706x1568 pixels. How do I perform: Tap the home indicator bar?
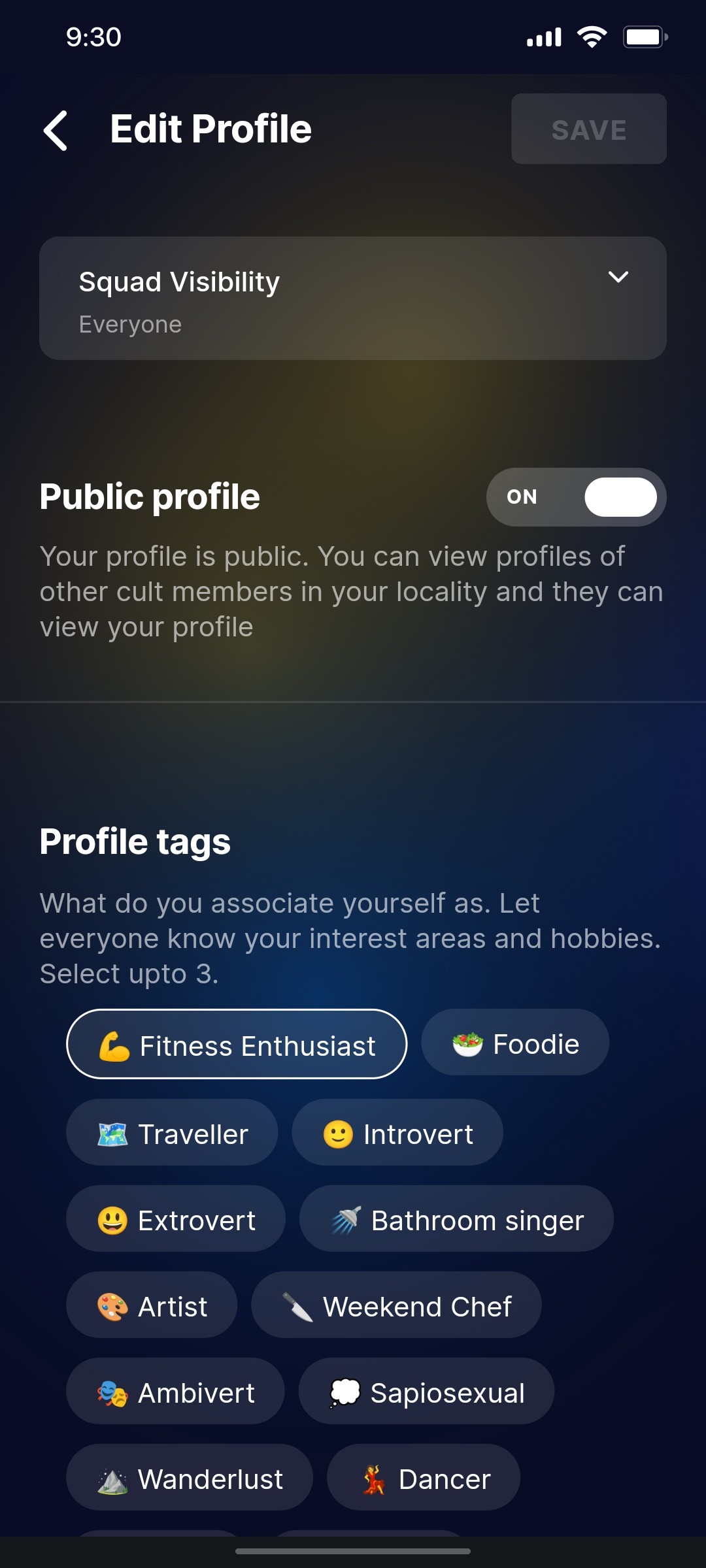[x=353, y=1550]
